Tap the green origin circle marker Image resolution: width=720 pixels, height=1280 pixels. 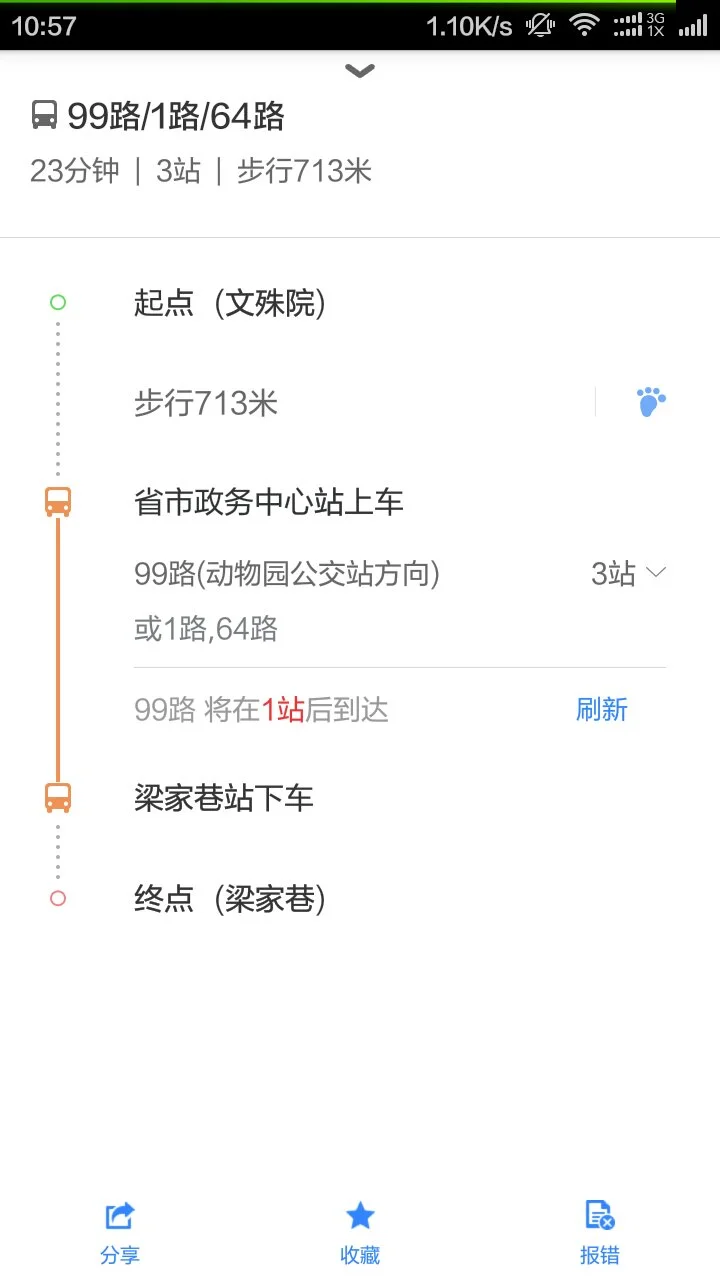pyautogui.click(x=57, y=302)
